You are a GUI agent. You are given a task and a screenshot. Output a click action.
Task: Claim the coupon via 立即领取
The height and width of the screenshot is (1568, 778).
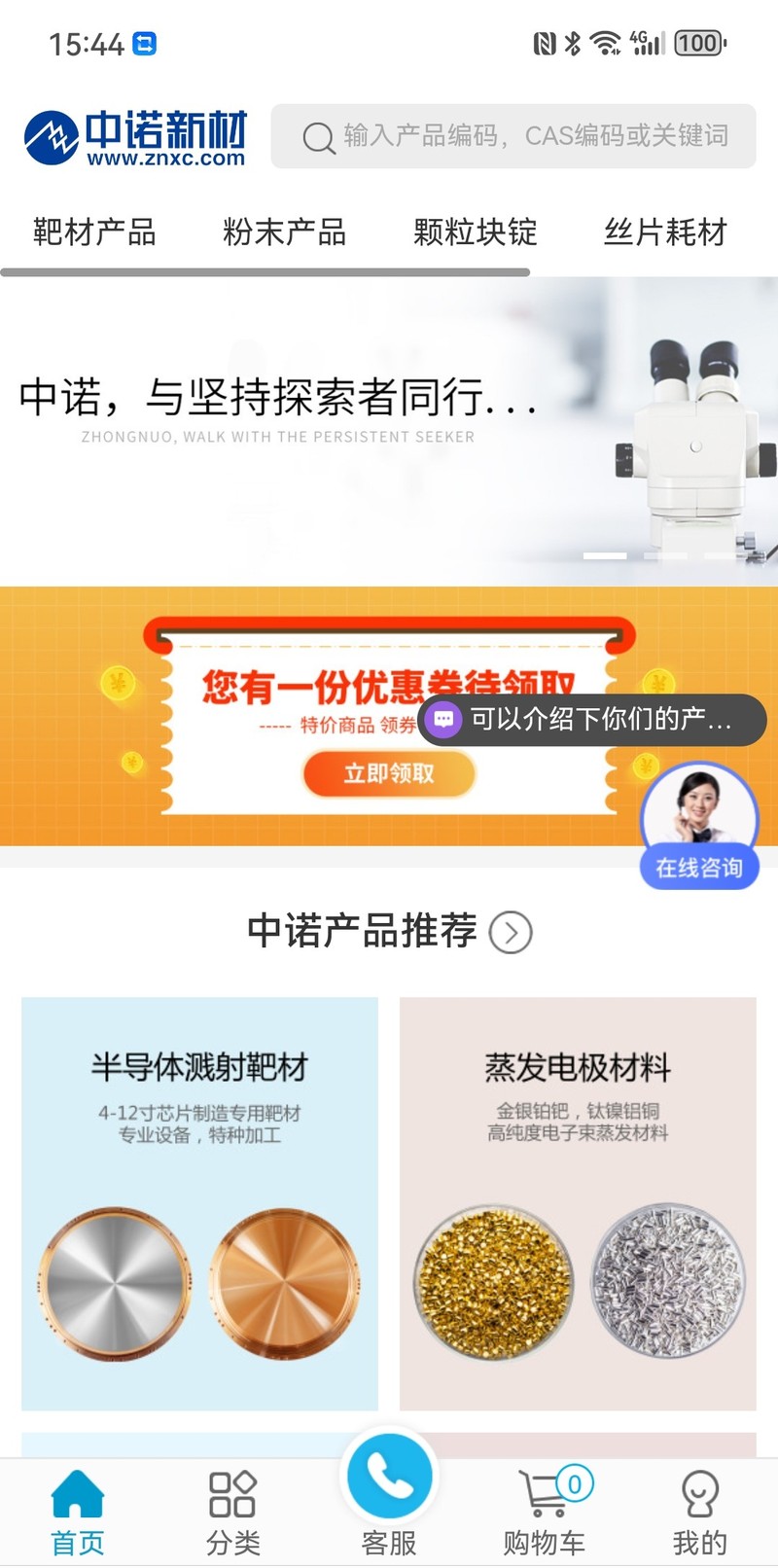click(x=389, y=774)
